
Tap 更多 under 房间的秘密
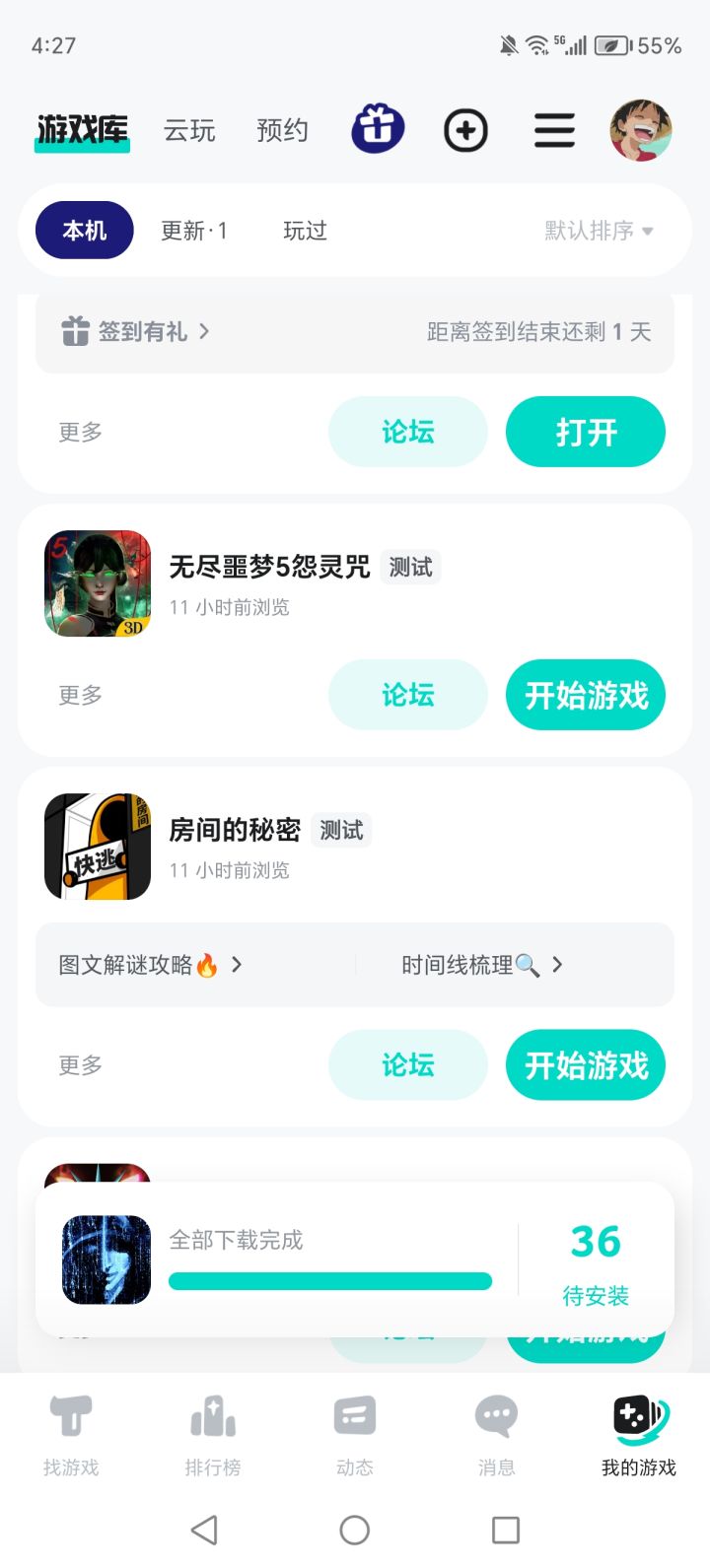(x=80, y=1065)
